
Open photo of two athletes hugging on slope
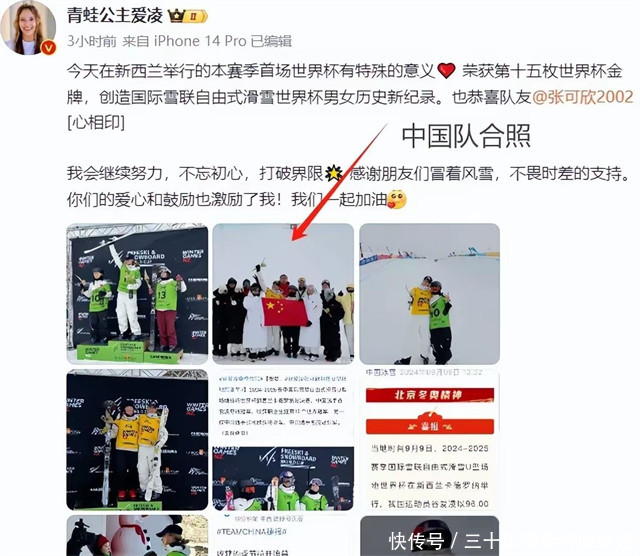(x=429, y=293)
